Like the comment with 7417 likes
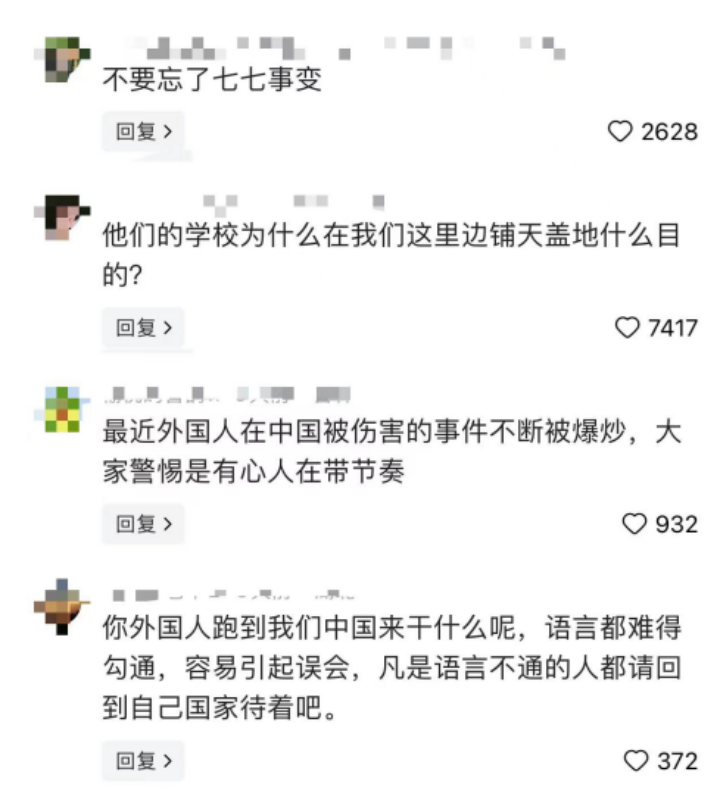Image resolution: width=720 pixels, height=806 pixels. pos(627,327)
